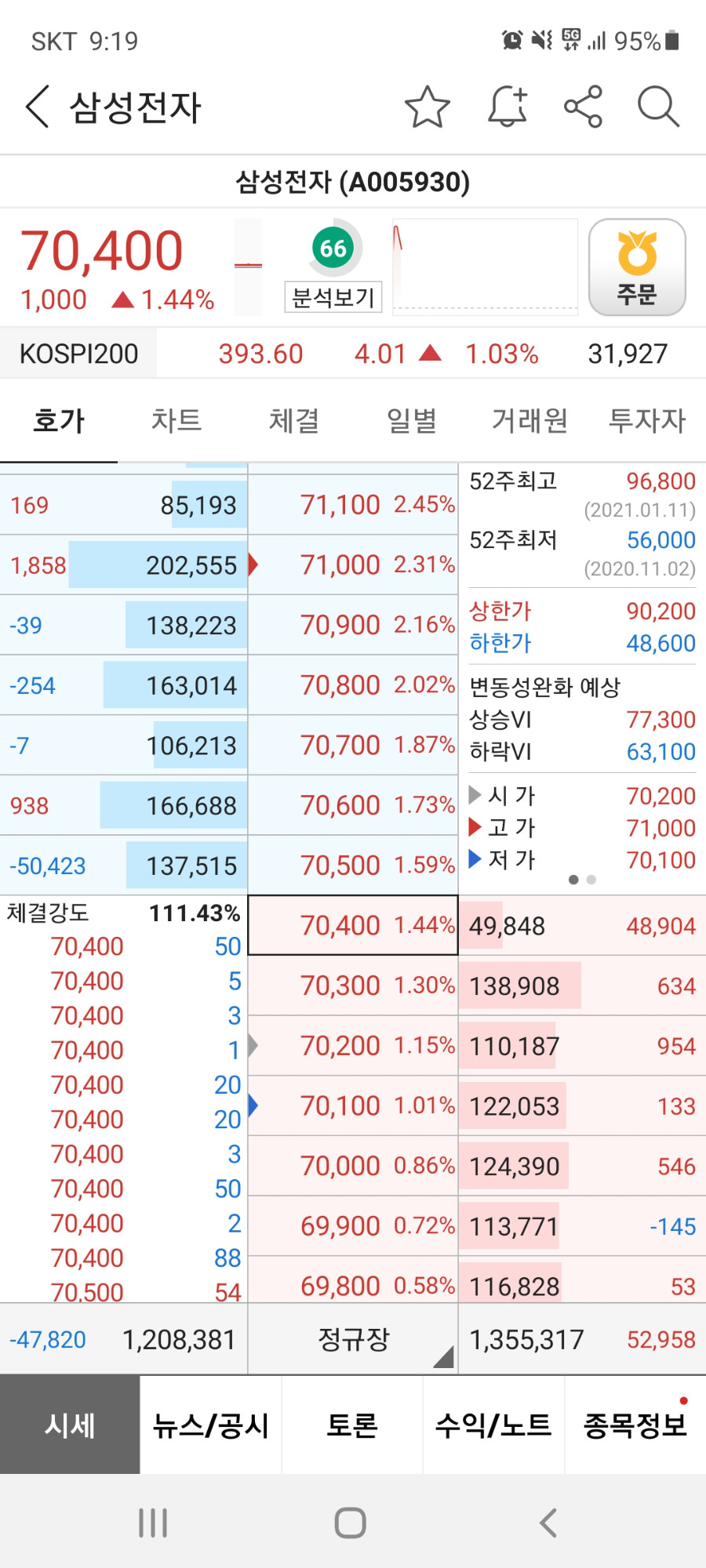Viewport: 706px width, 1568px height.
Task: Switch to the 체결 tab
Action: (294, 421)
